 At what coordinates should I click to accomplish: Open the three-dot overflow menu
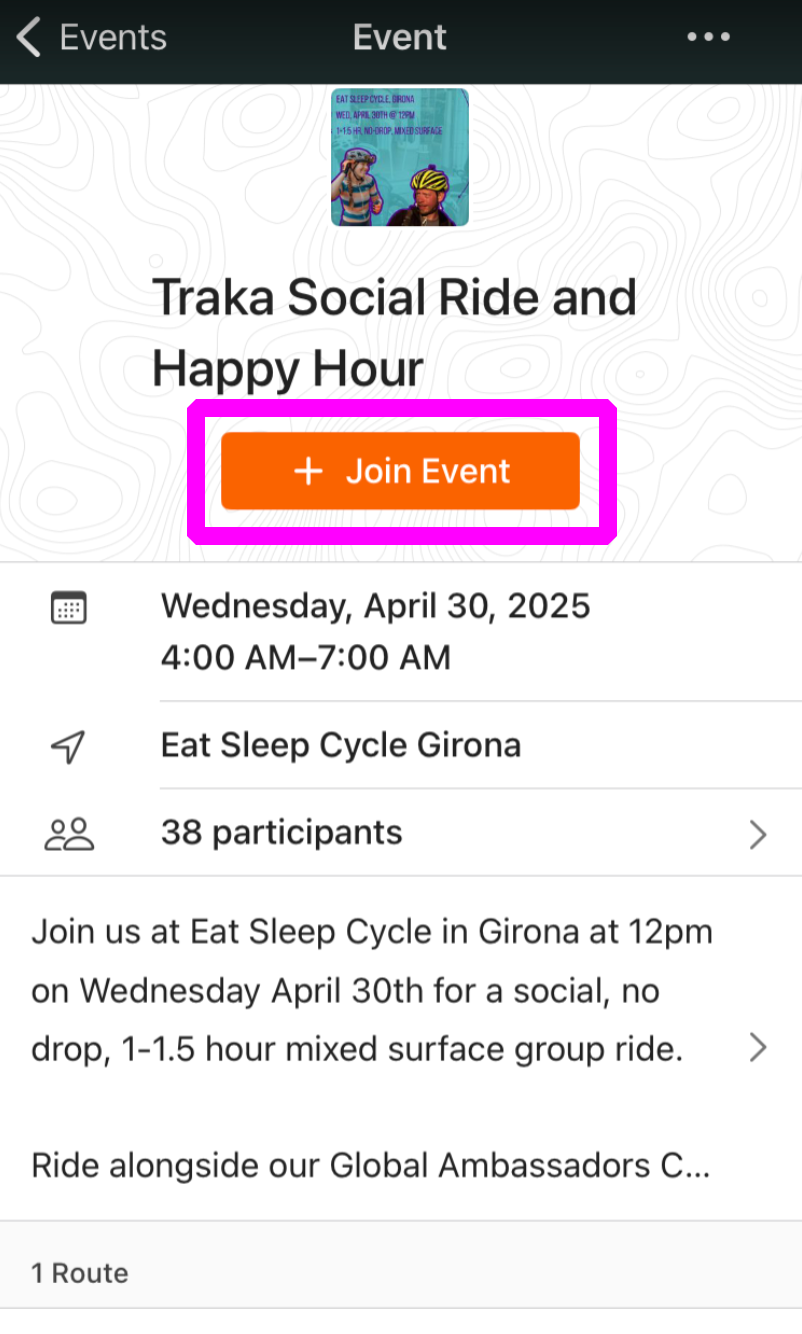709,38
